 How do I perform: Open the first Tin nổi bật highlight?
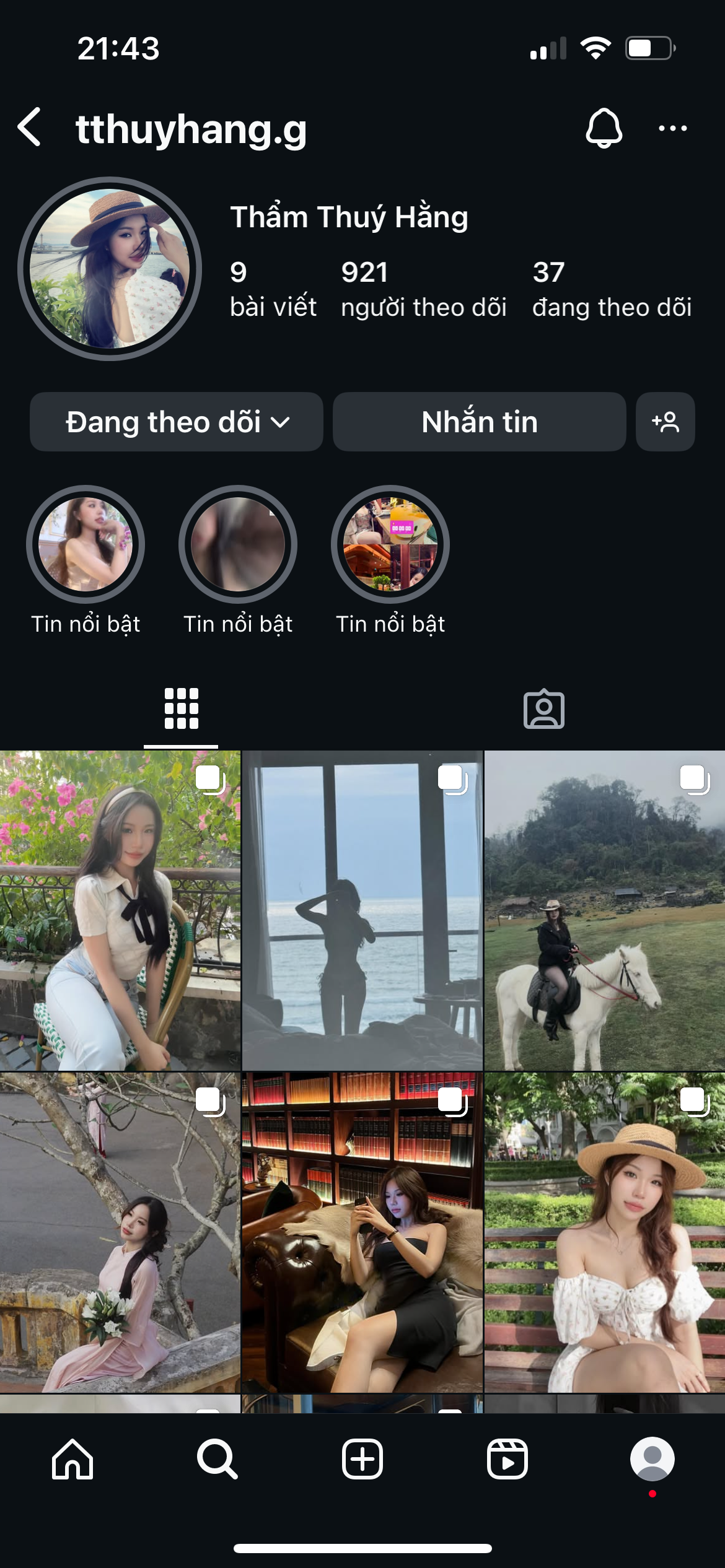pos(86,544)
